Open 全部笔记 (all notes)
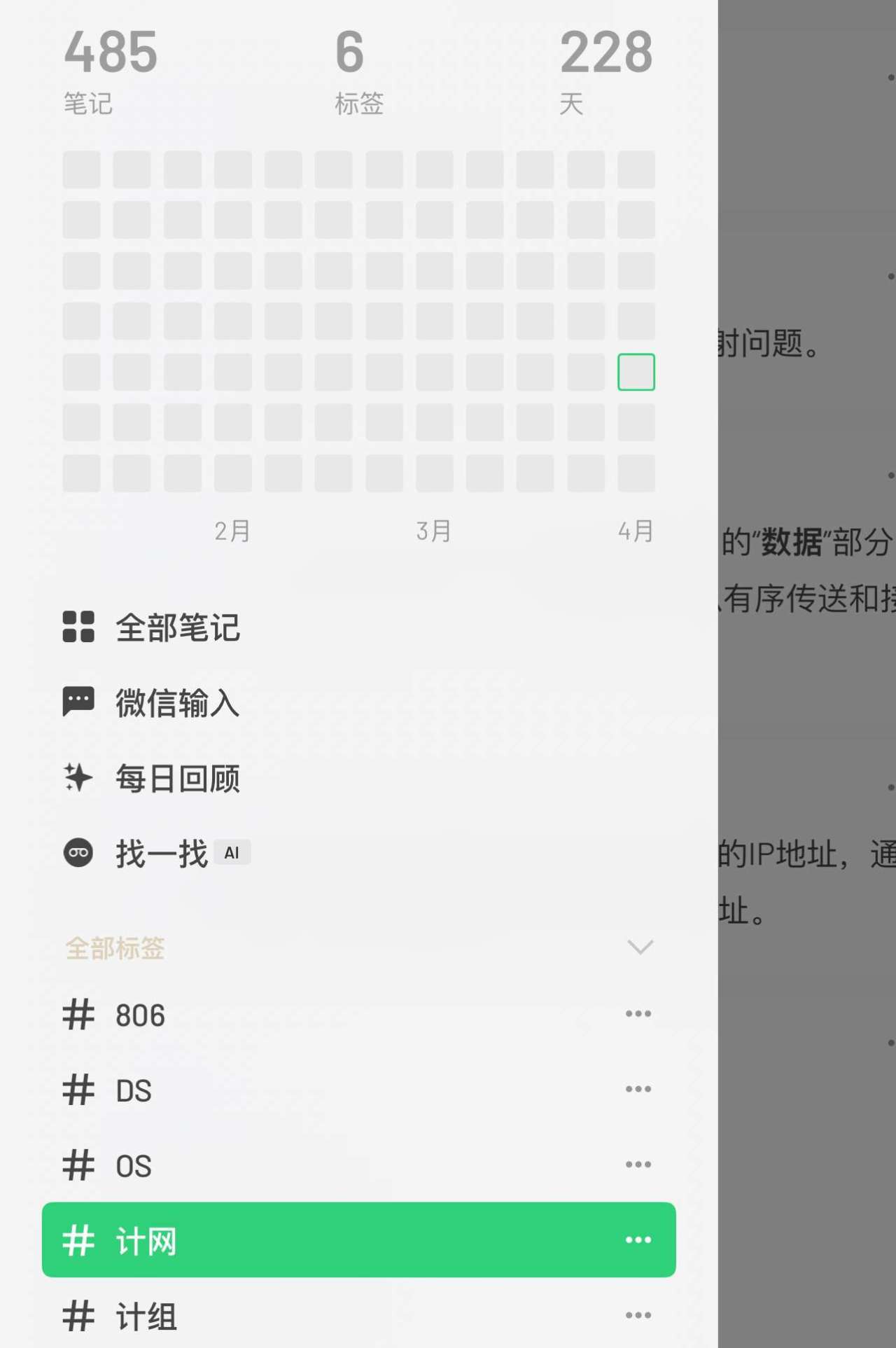The image size is (896, 1348). click(177, 627)
